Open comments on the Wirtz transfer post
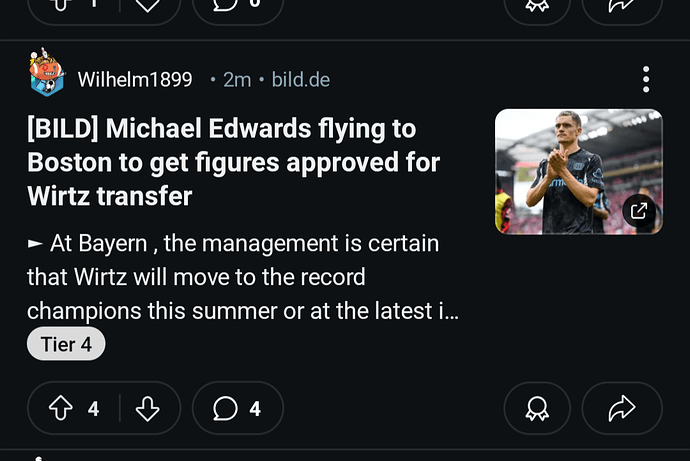This screenshot has height=461, width=690. click(x=237, y=408)
